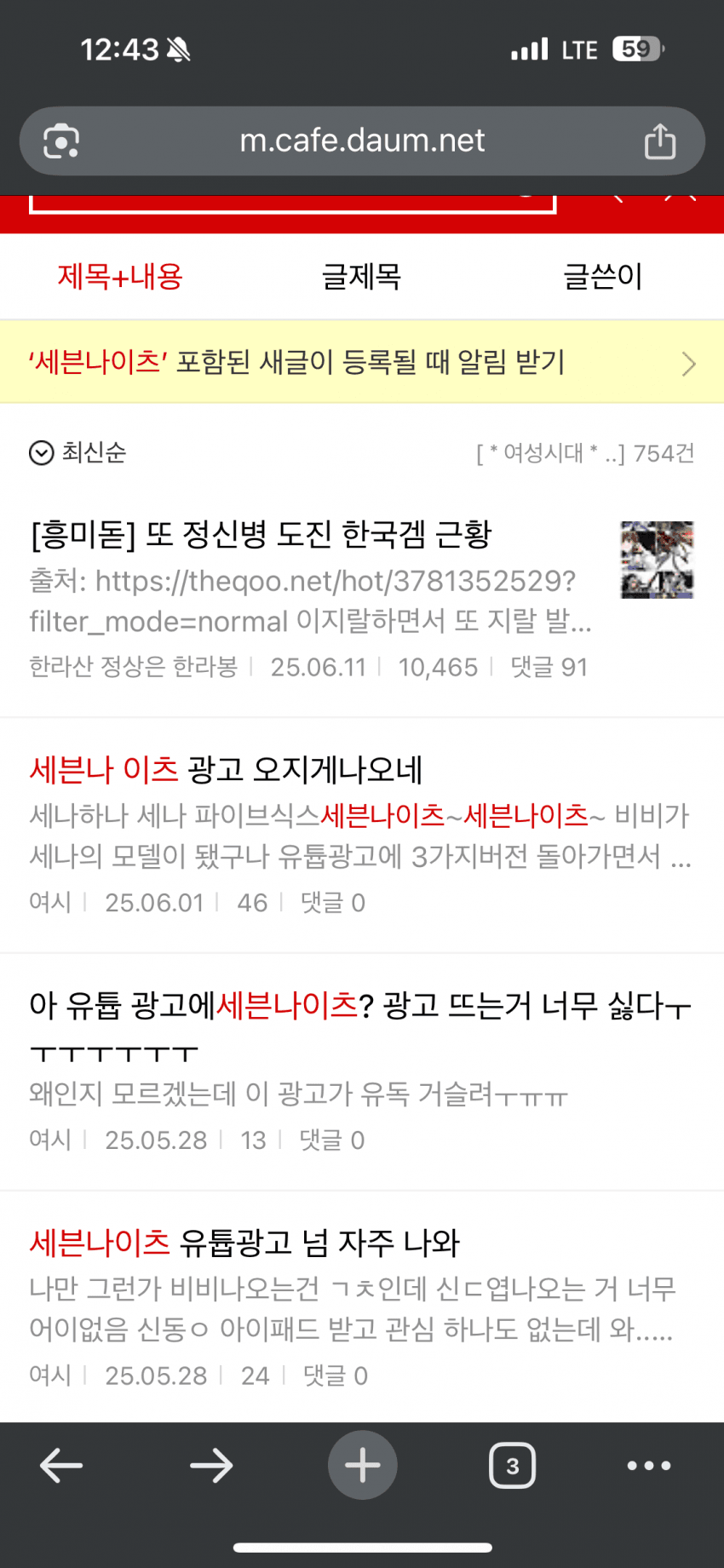Go forward in browser history
This screenshot has width=724, height=1568.
point(211,1466)
